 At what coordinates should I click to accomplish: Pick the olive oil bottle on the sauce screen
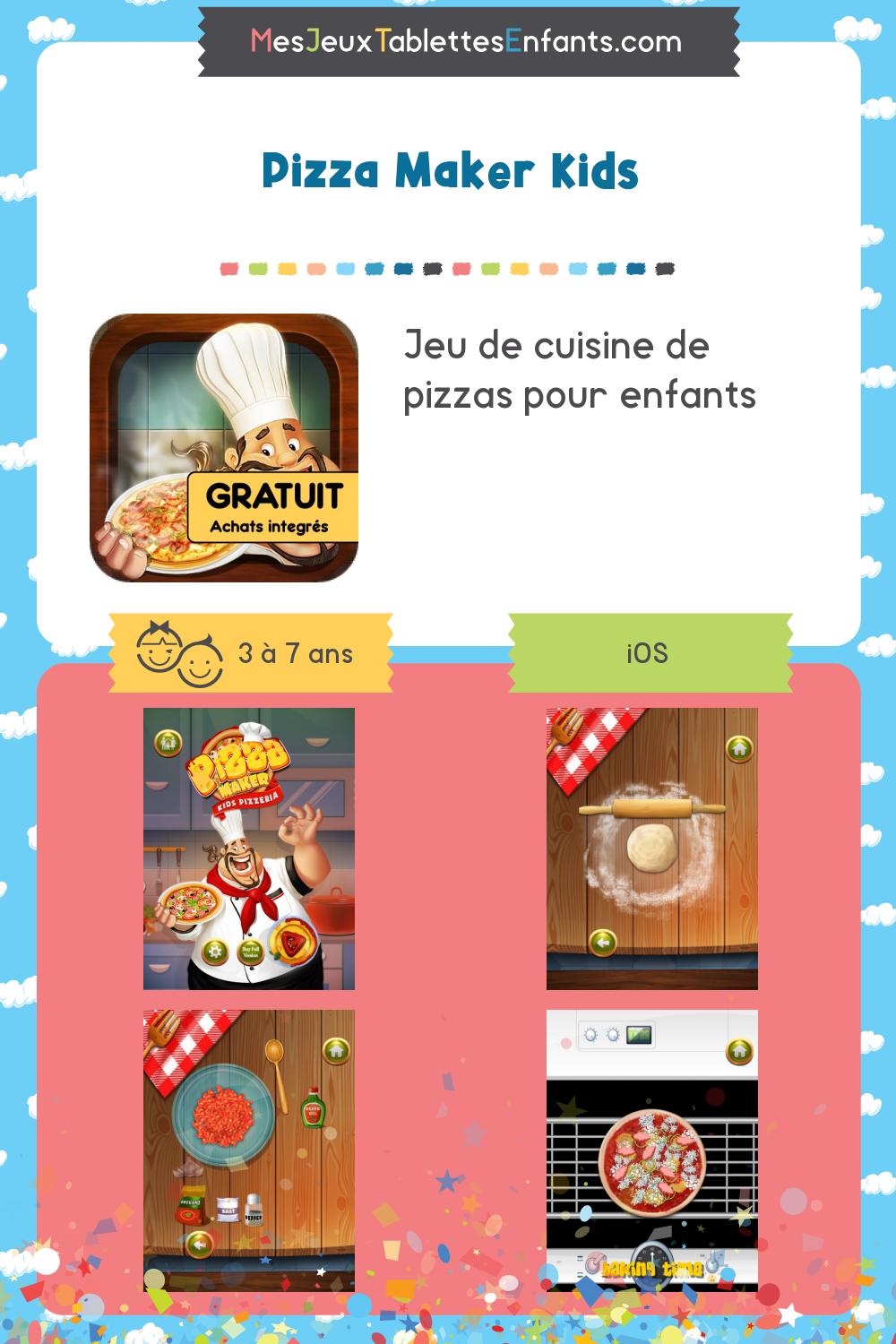[x=314, y=1110]
